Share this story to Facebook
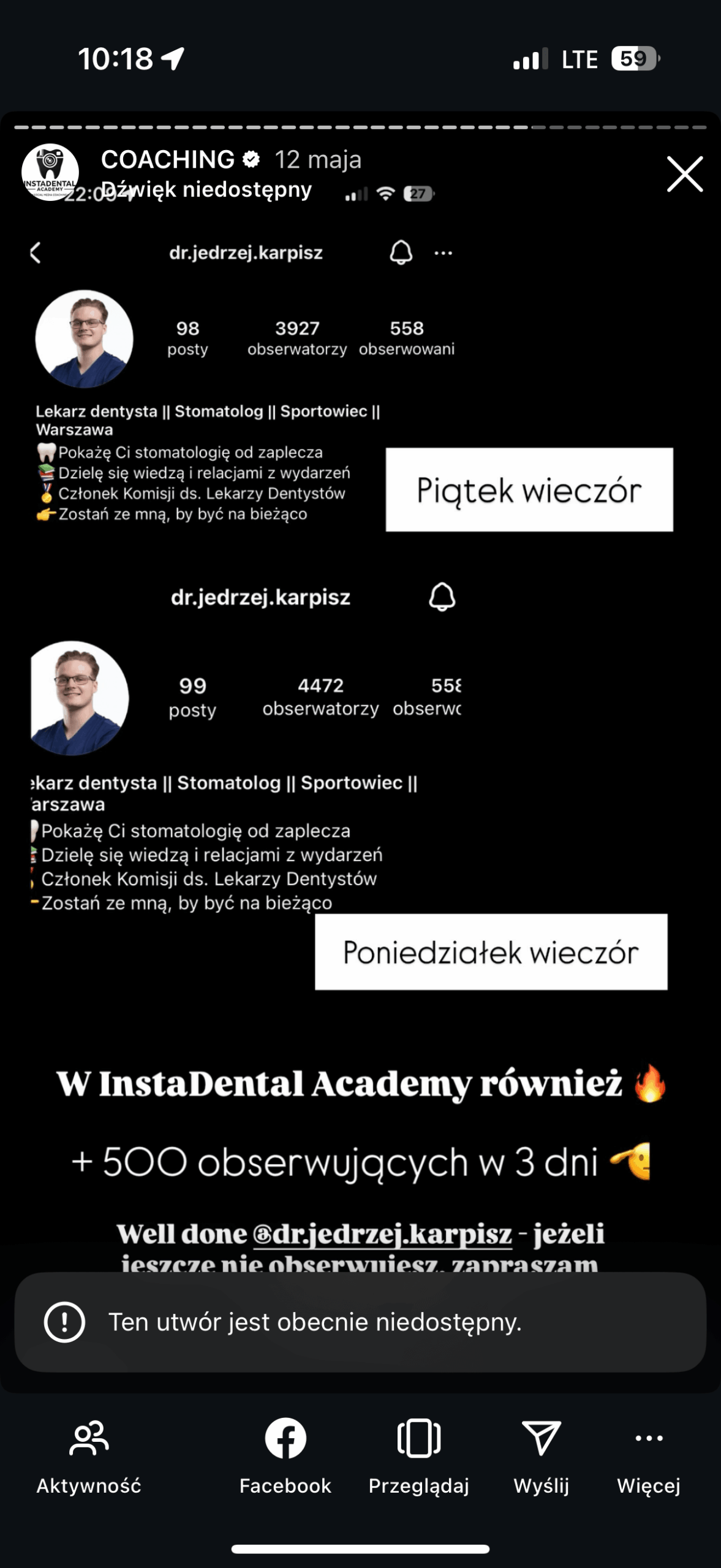721x1568 pixels. 285,1456
